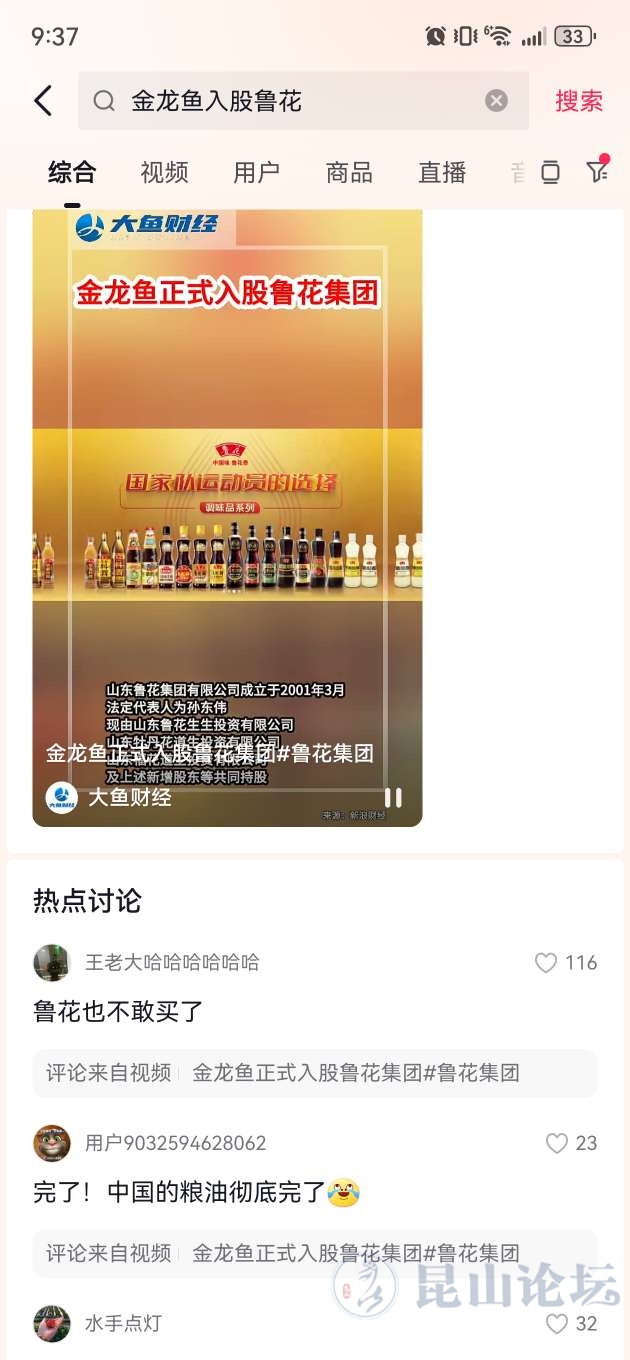
Task: Toggle the layout view icon beside the filter
Action: pos(550,173)
